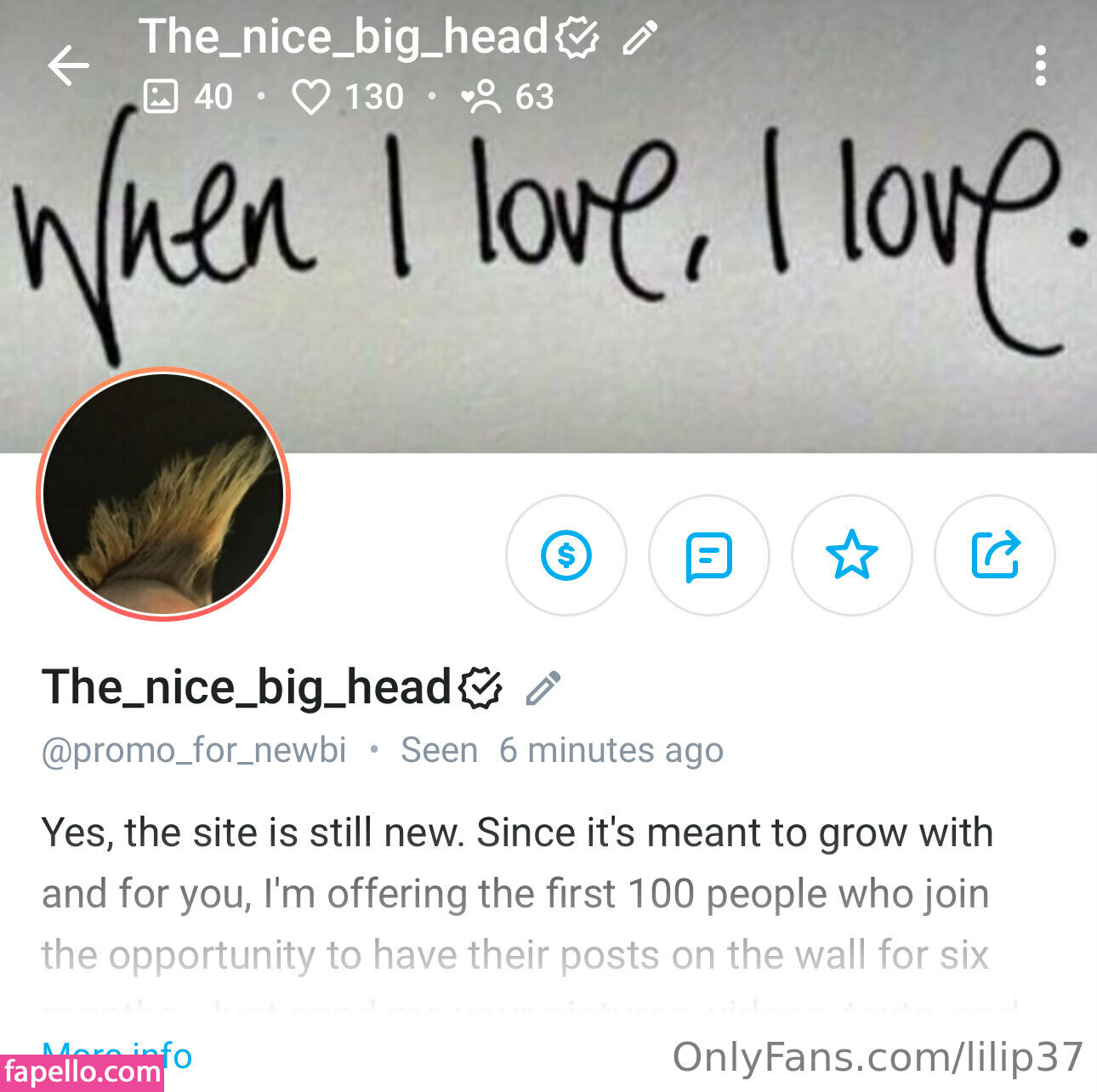Add profile to favorites with the star

(x=851, y=555)
